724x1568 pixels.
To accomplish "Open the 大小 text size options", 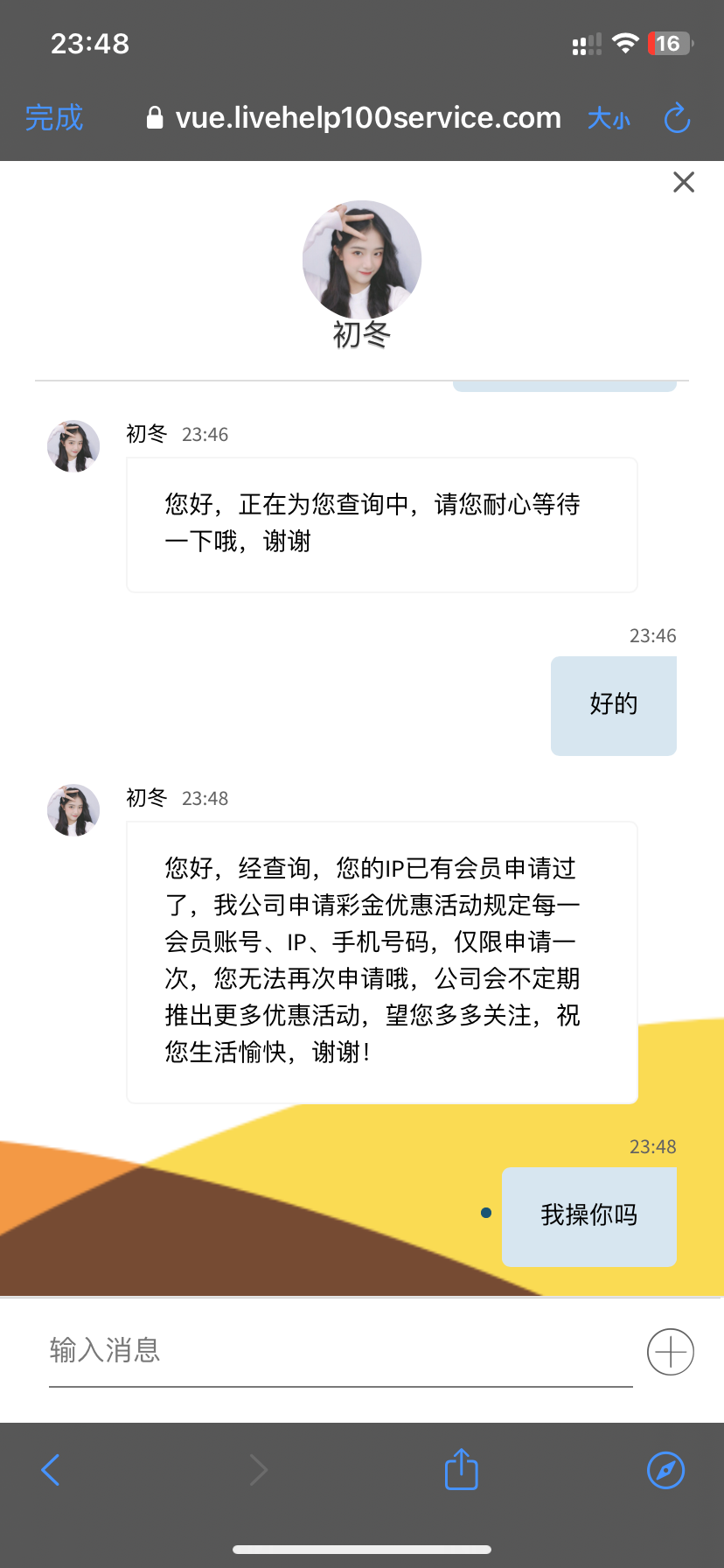I will [x=608, y=118].
